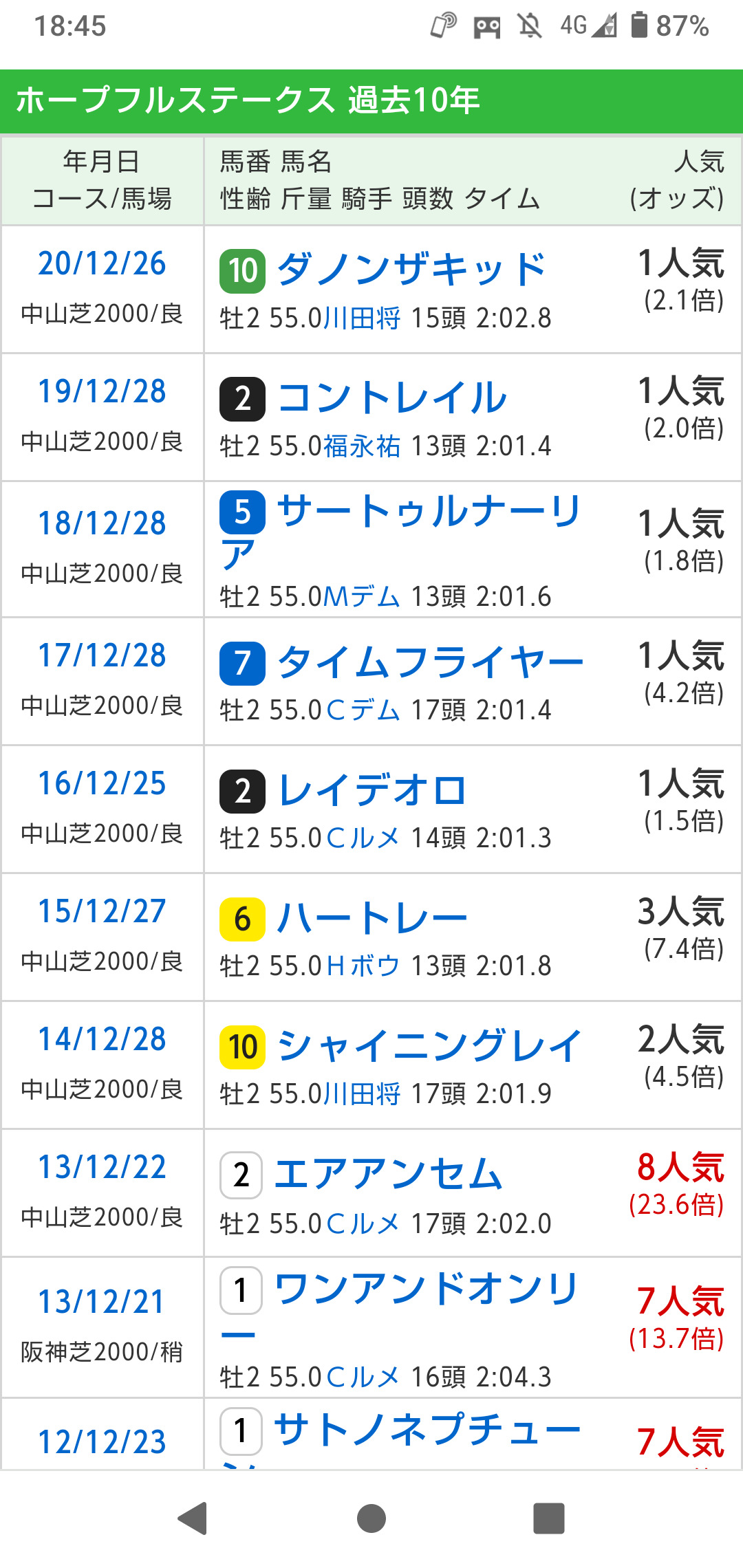Open the 13/12/22 race result
743x1568 pixels.
pos(102,1167)
